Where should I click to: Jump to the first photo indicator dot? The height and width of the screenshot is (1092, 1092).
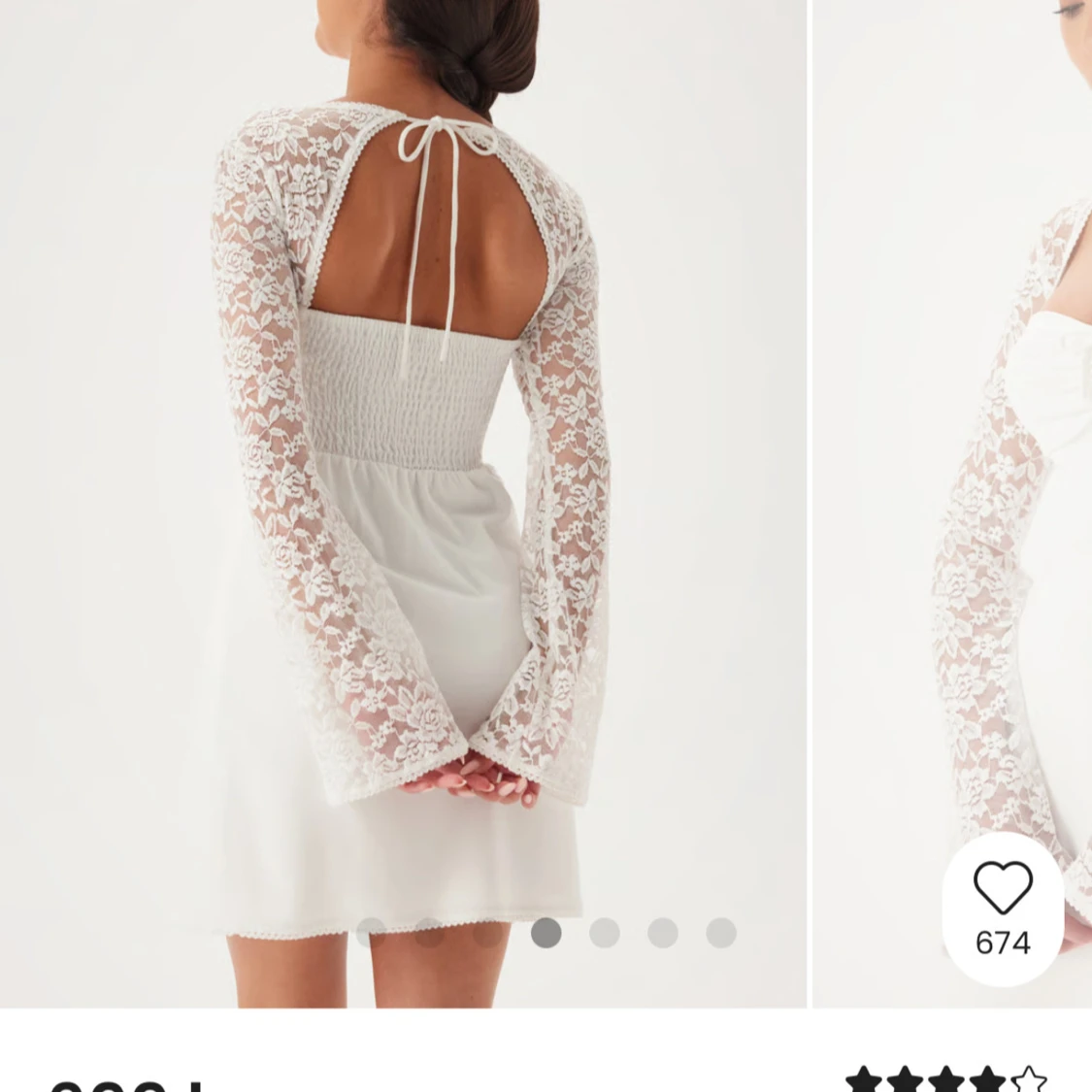pos(371,933)
